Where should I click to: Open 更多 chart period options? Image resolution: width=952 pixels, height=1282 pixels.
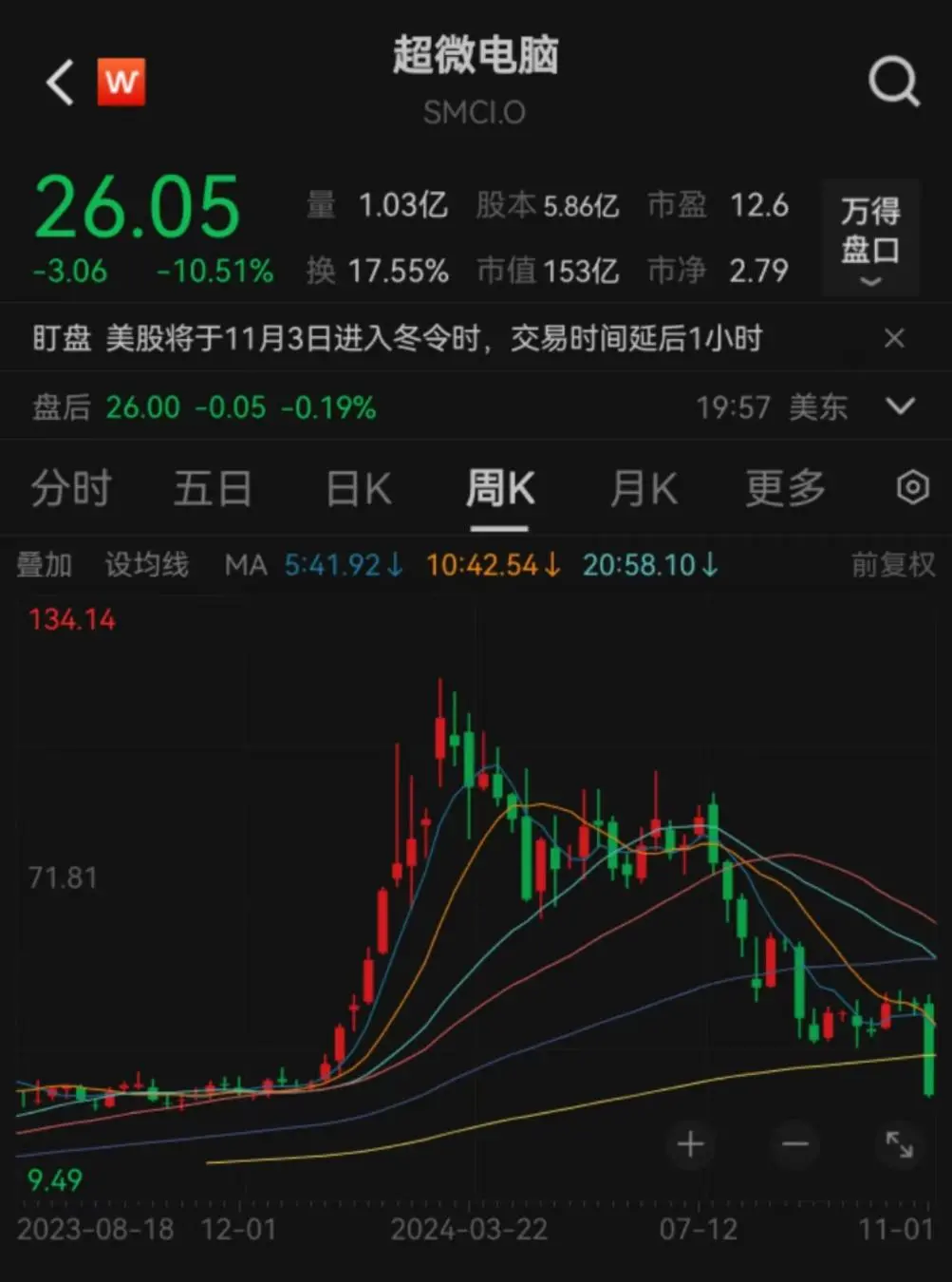pos(785,489)
